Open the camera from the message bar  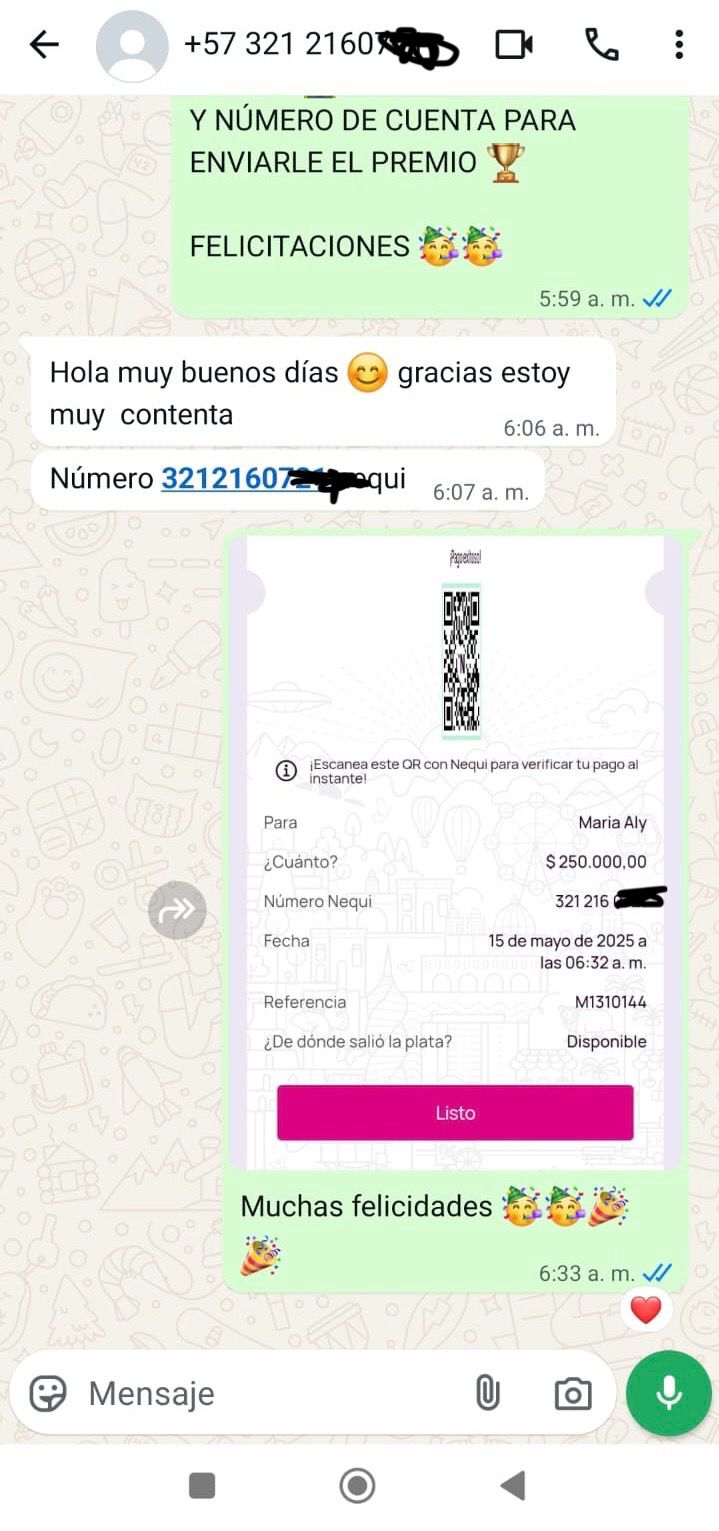pos(573,1393)
